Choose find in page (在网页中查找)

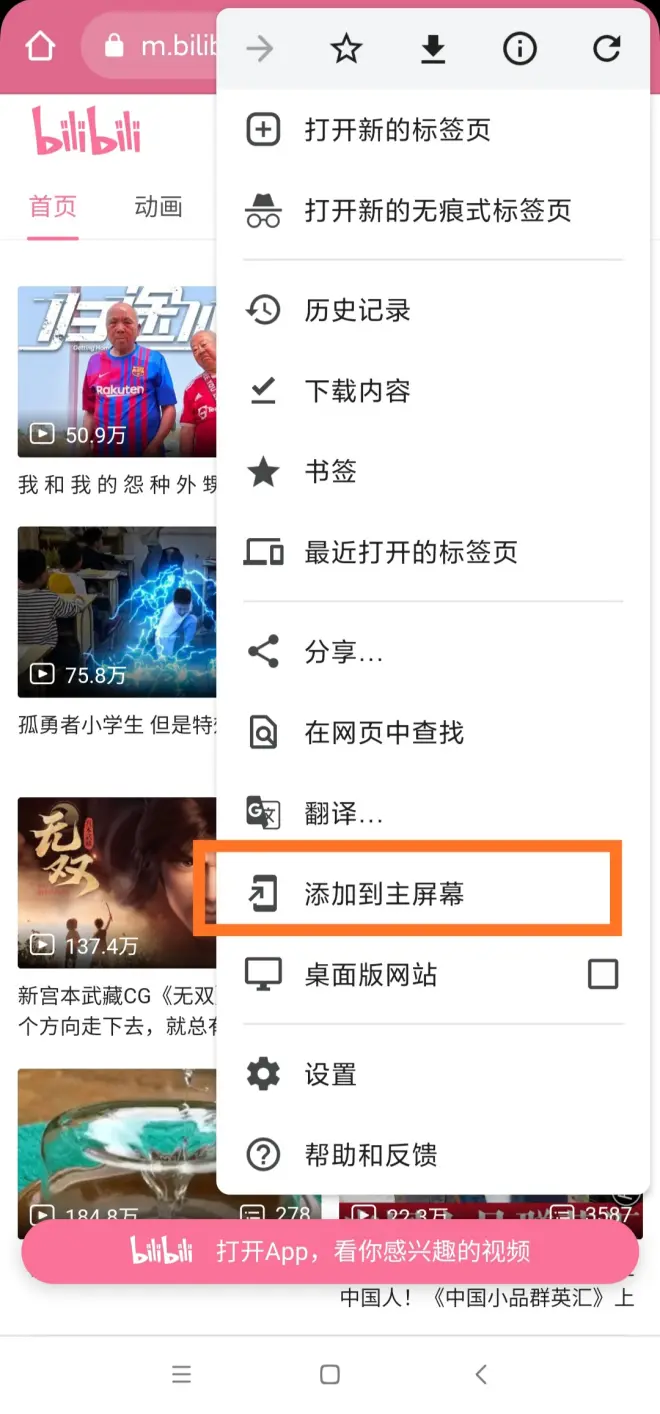coord(383,733)
